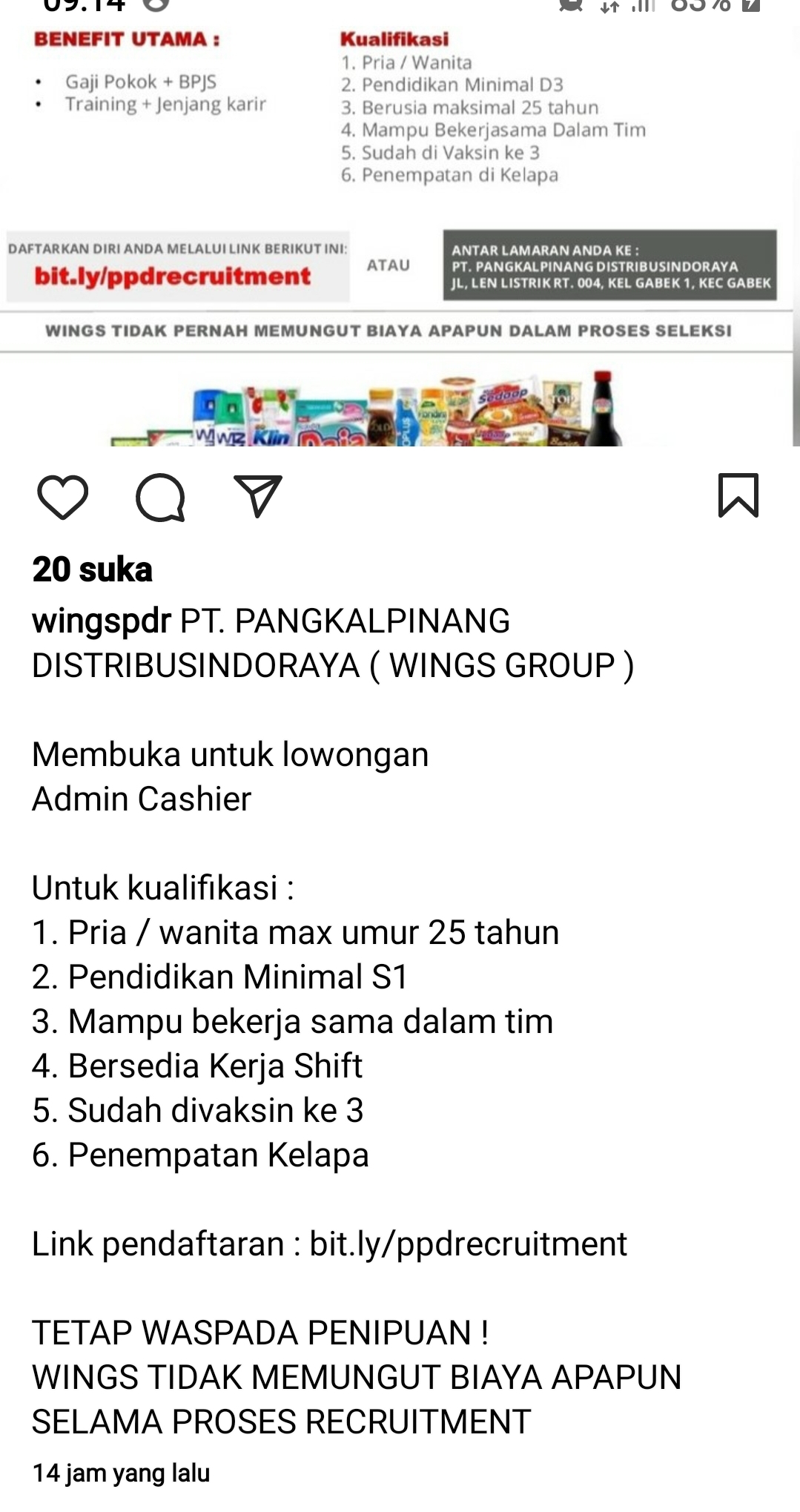View who liked via 20 suka
800x1512 pixels.
click(93, 570)
